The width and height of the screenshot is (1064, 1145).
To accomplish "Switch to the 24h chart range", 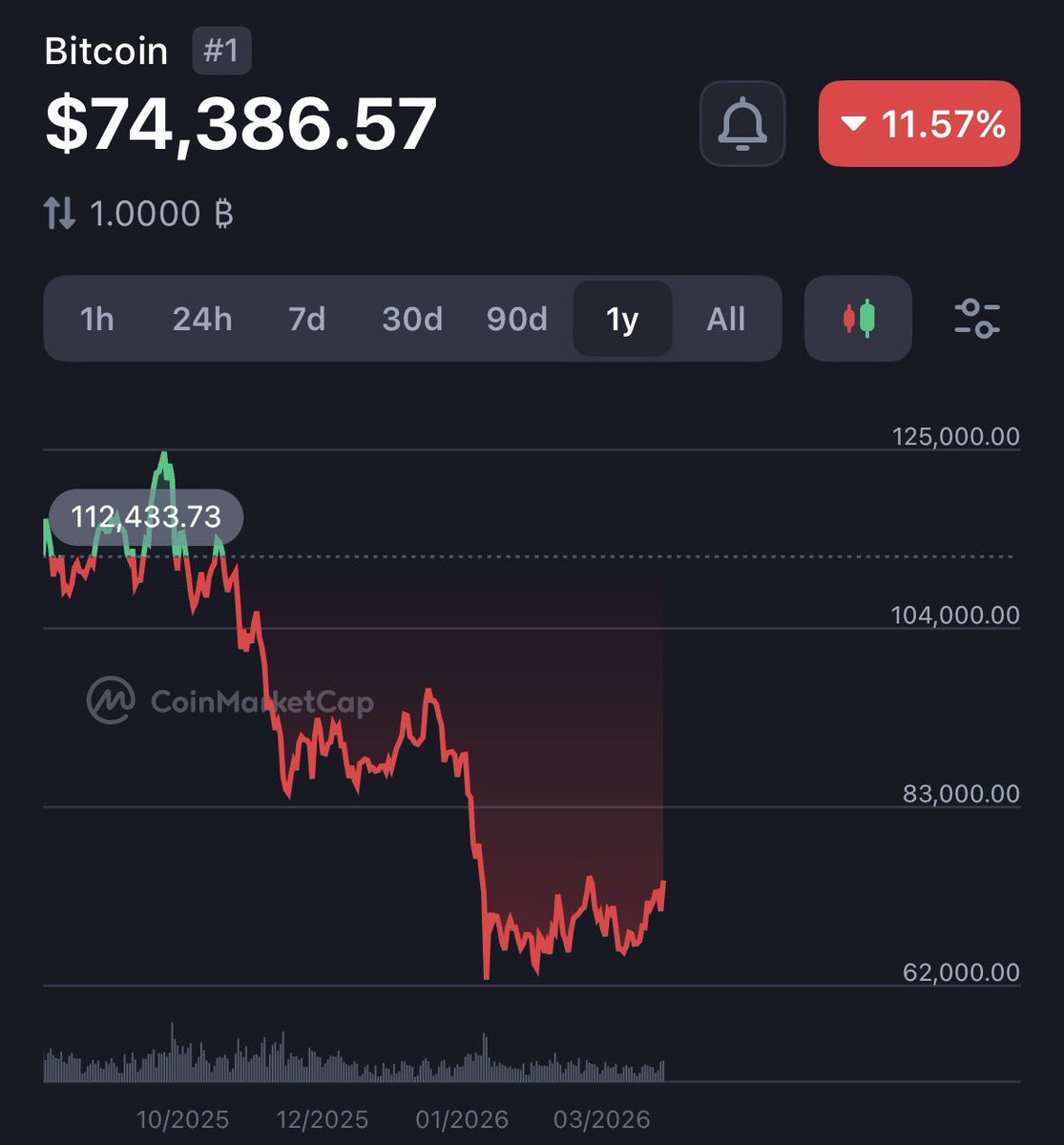I will pos(201,319).
